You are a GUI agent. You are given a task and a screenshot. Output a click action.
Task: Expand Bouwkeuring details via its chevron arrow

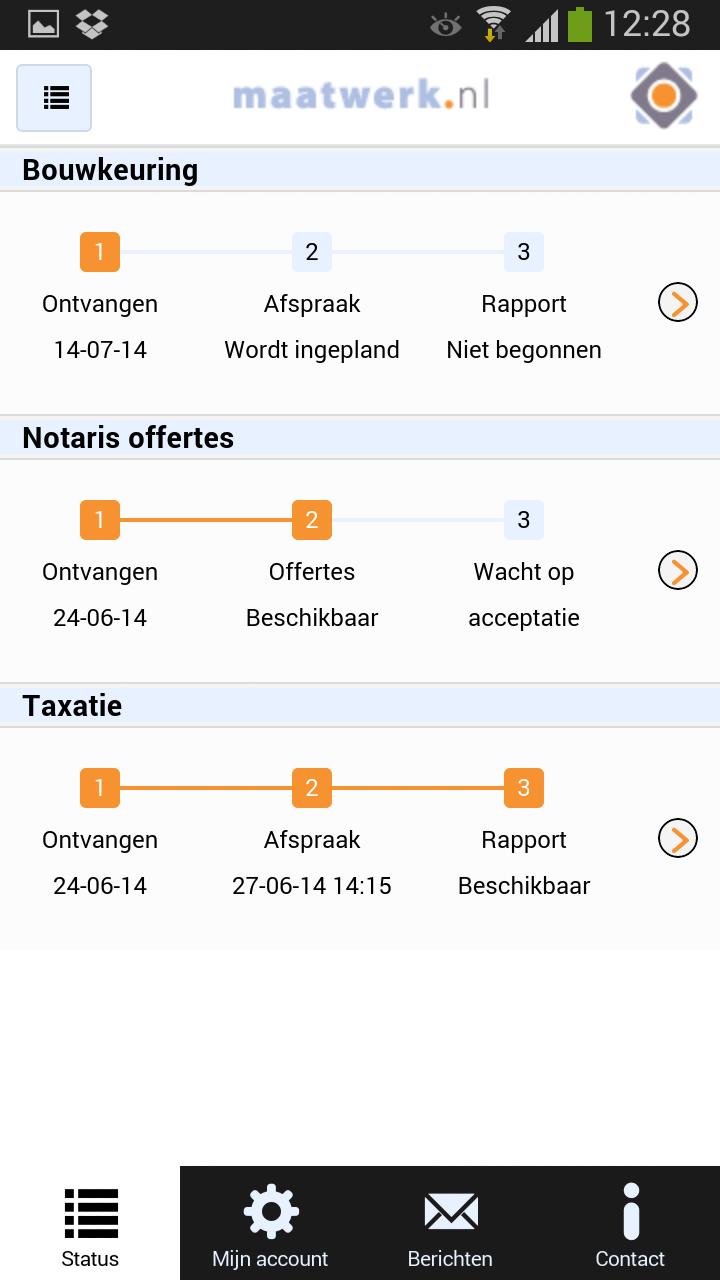point(678,302)
